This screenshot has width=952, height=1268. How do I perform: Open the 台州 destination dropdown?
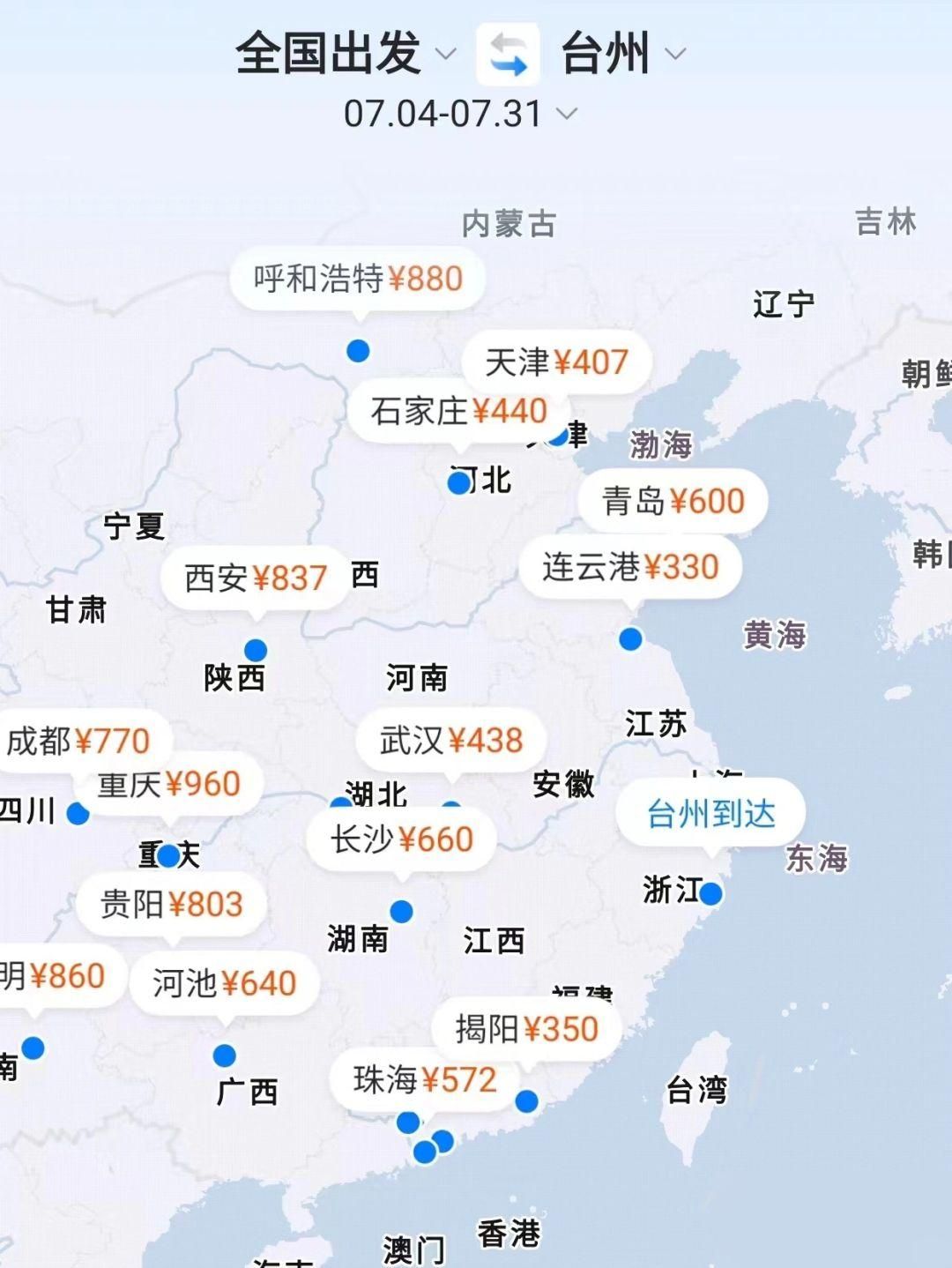coord(622,54)
